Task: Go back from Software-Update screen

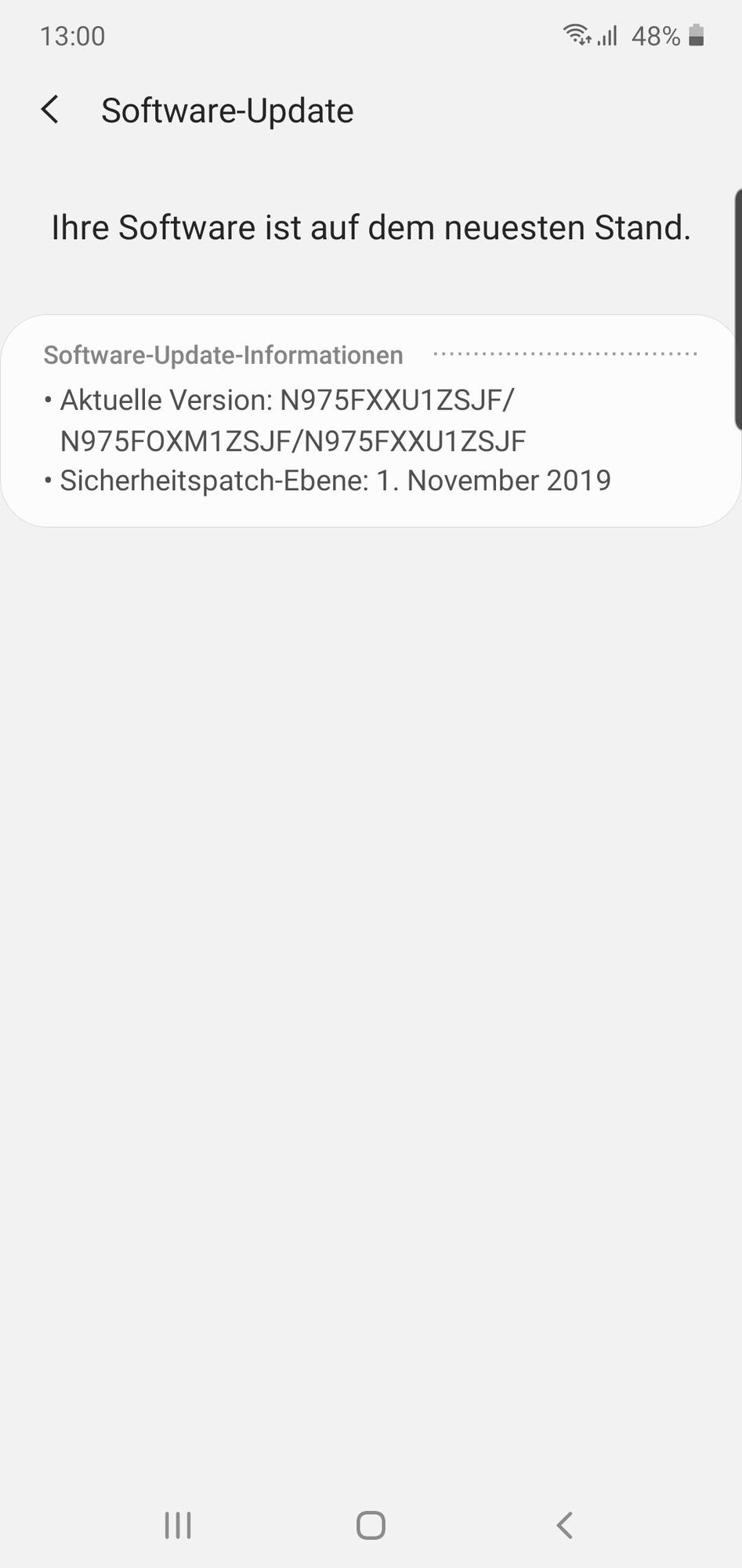Action: 50,110
